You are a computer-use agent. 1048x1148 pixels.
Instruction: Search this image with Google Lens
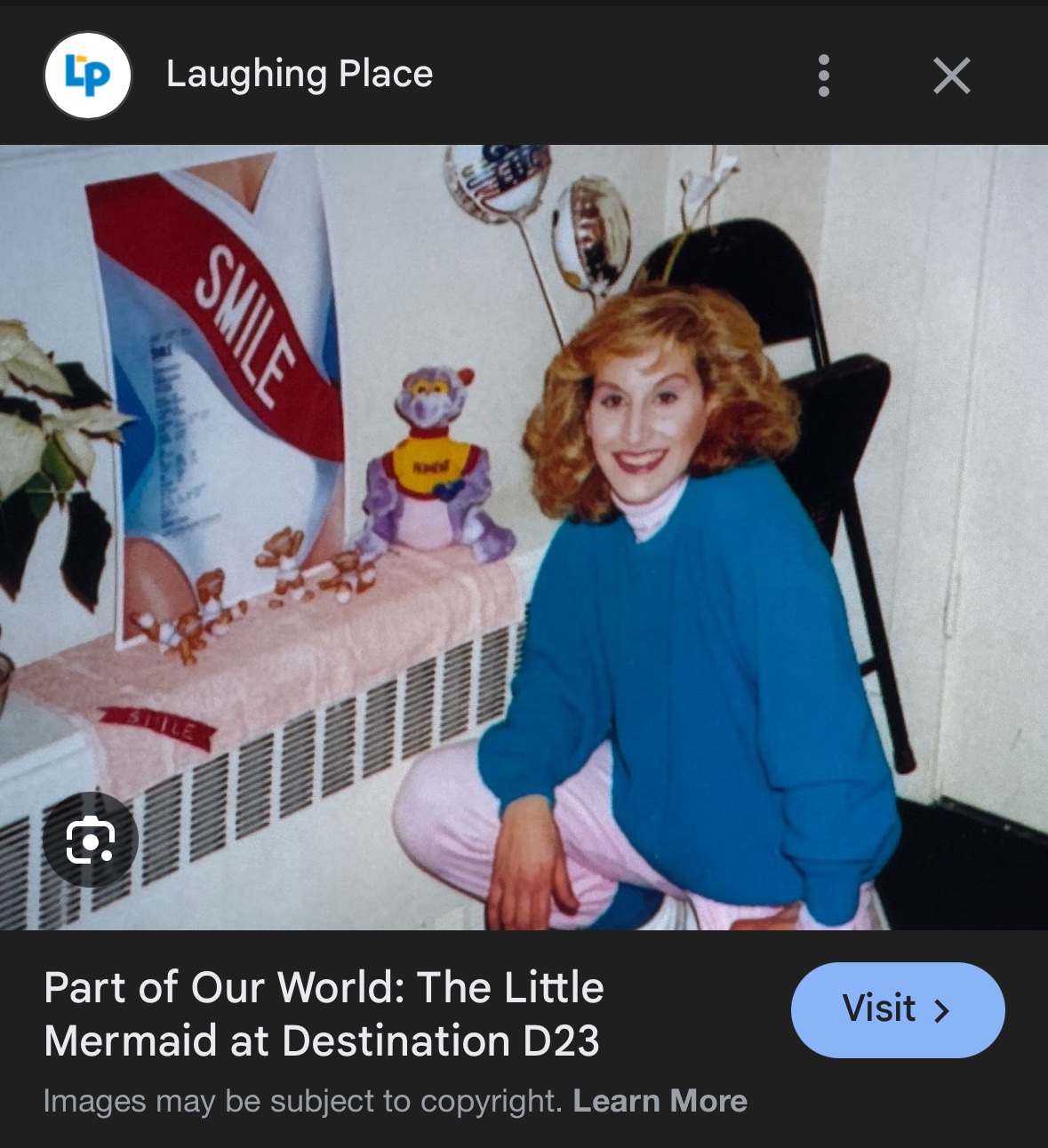pyautogui.click(x=90, y=839)
